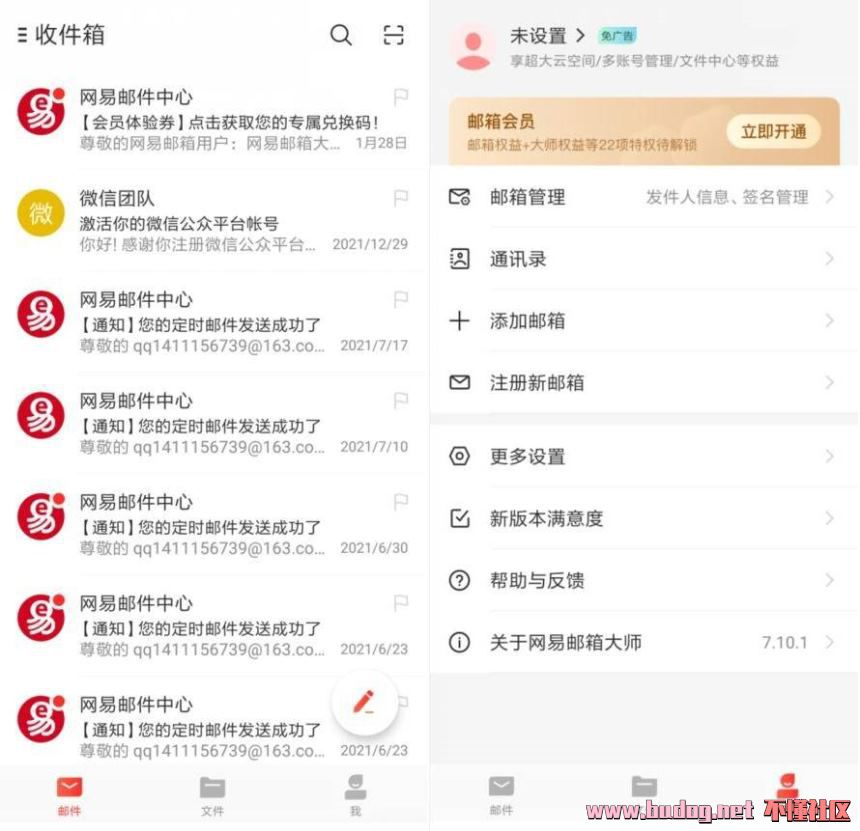Compose a new email with the pencil button
The width and height of the screenshot is (860, 831).
coord(365,702)
